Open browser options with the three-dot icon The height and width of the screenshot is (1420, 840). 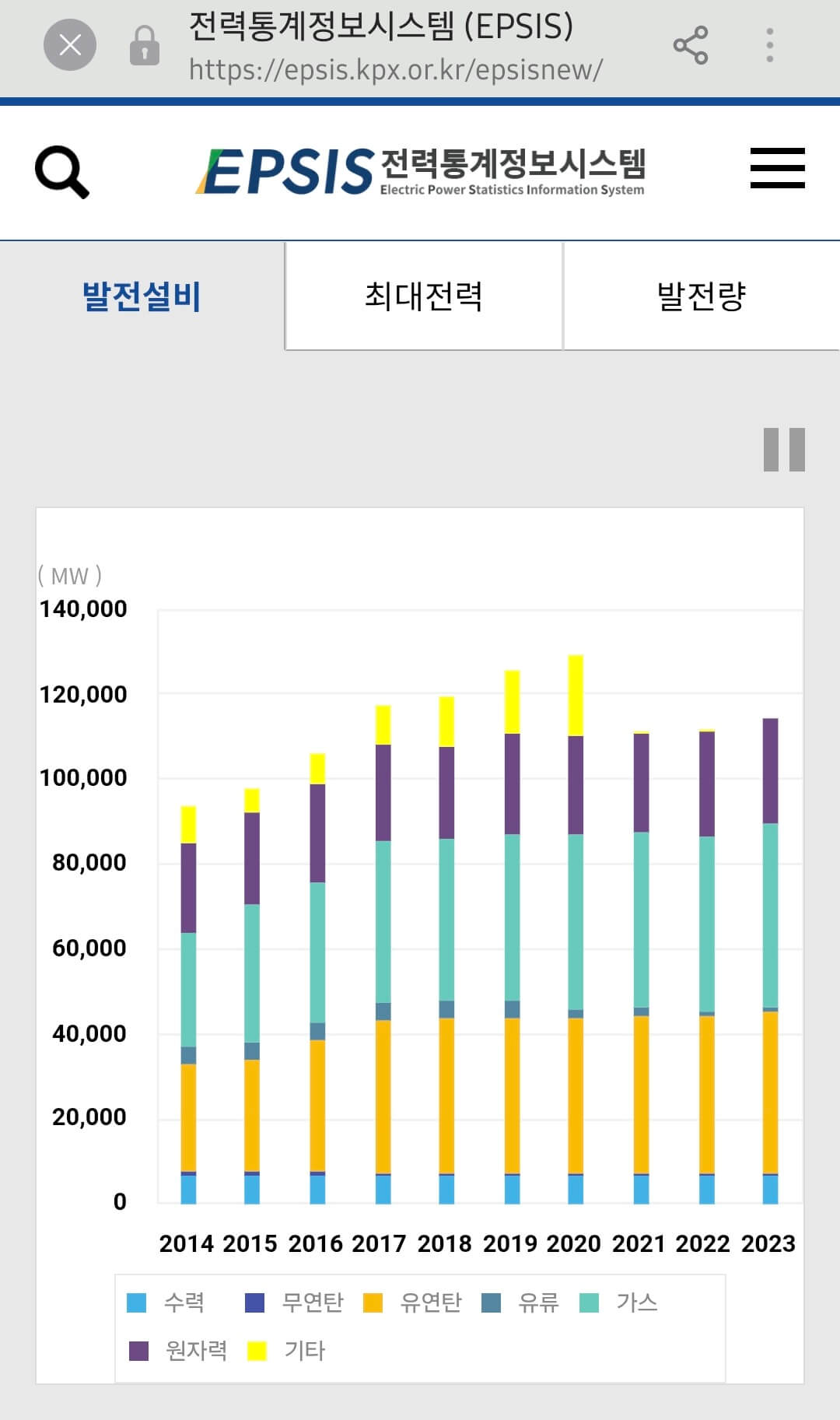tap(769, 45)
